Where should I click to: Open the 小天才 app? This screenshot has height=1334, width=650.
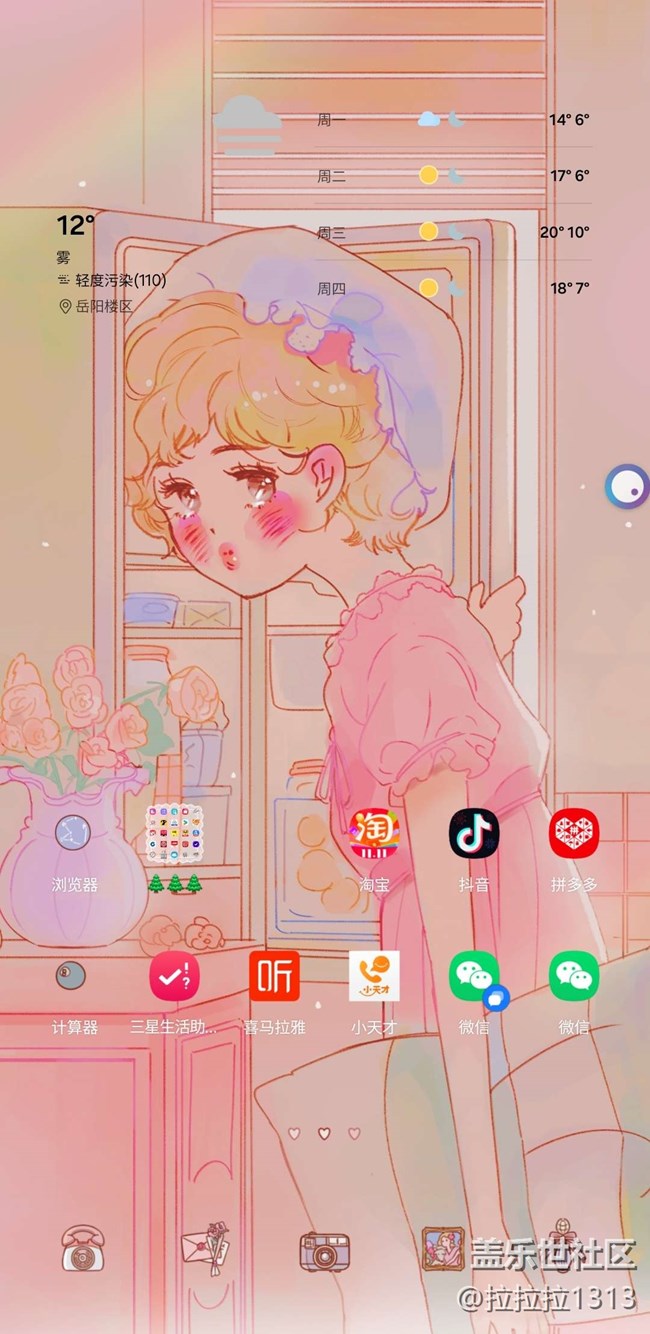(374, 976)
